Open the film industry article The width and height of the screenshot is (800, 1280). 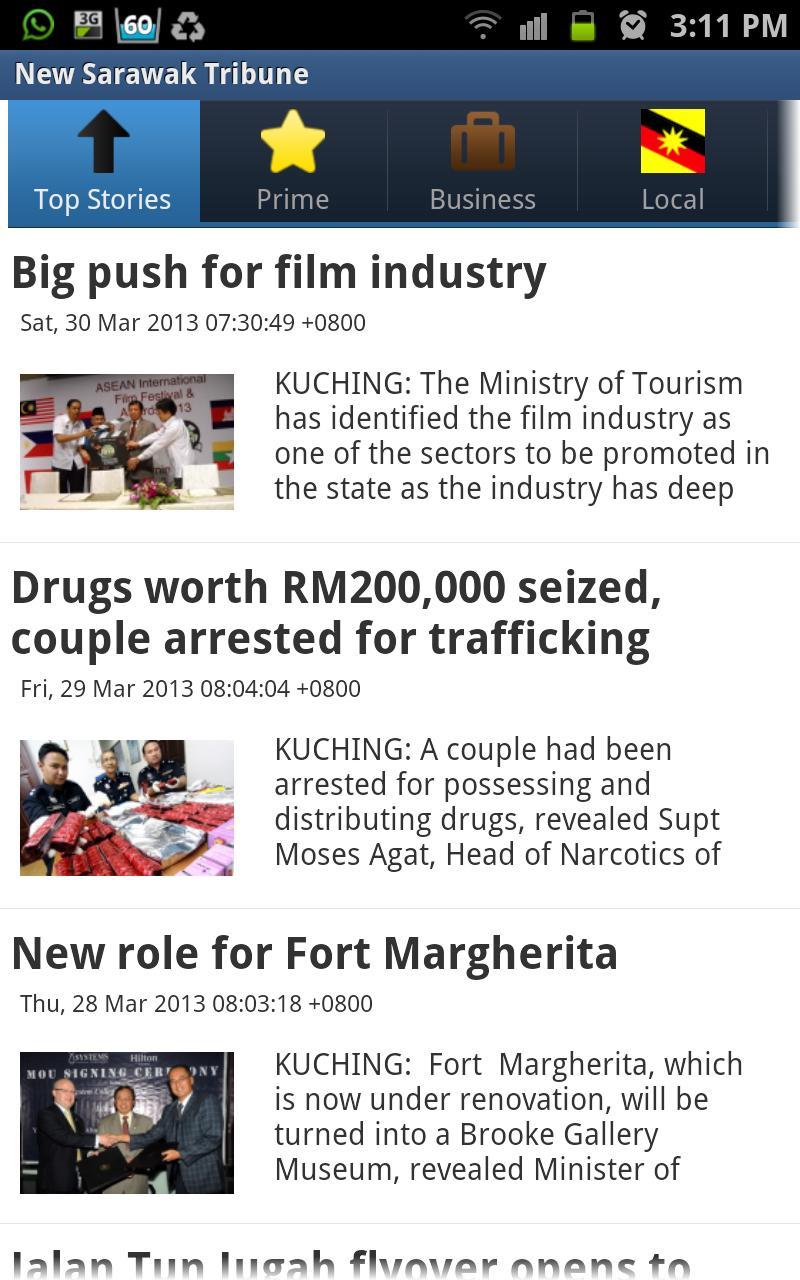click(278, 271)
